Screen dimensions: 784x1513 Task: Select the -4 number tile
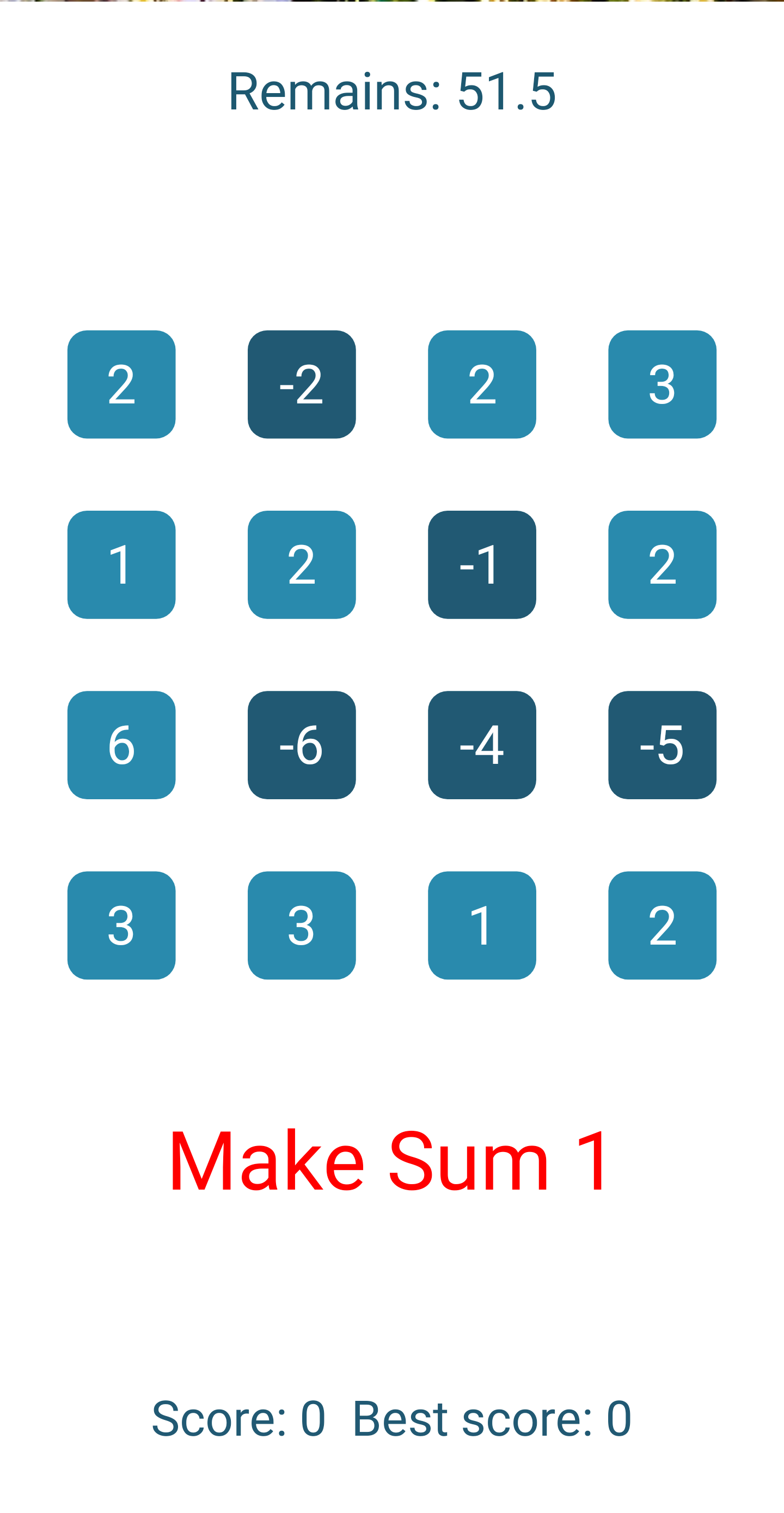(x=481, y=745)
